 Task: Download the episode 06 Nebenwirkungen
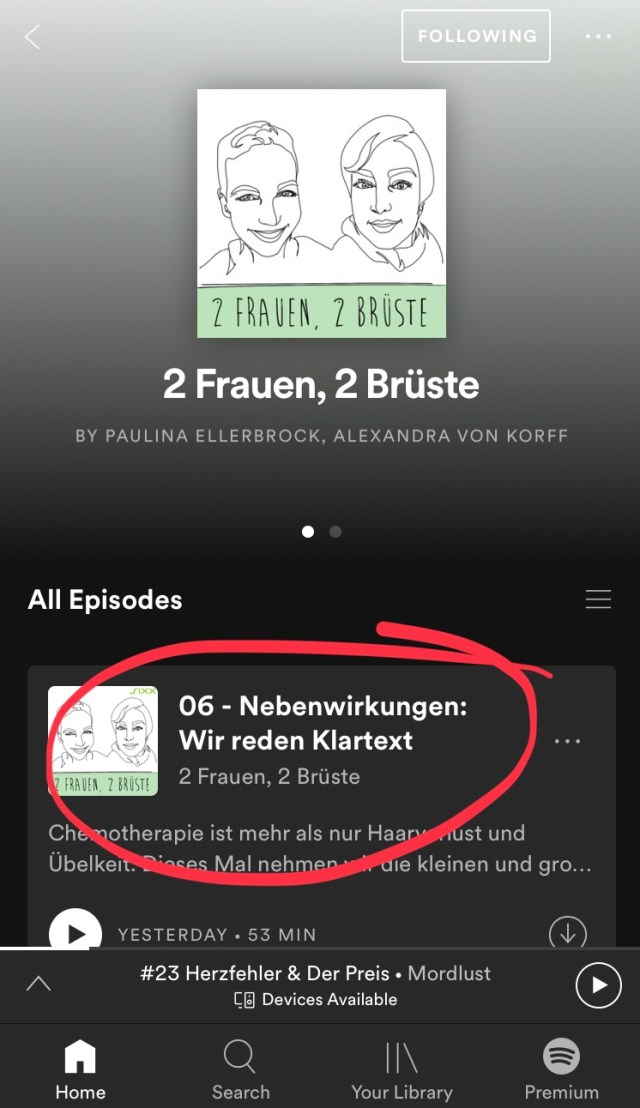coord(567,933)
